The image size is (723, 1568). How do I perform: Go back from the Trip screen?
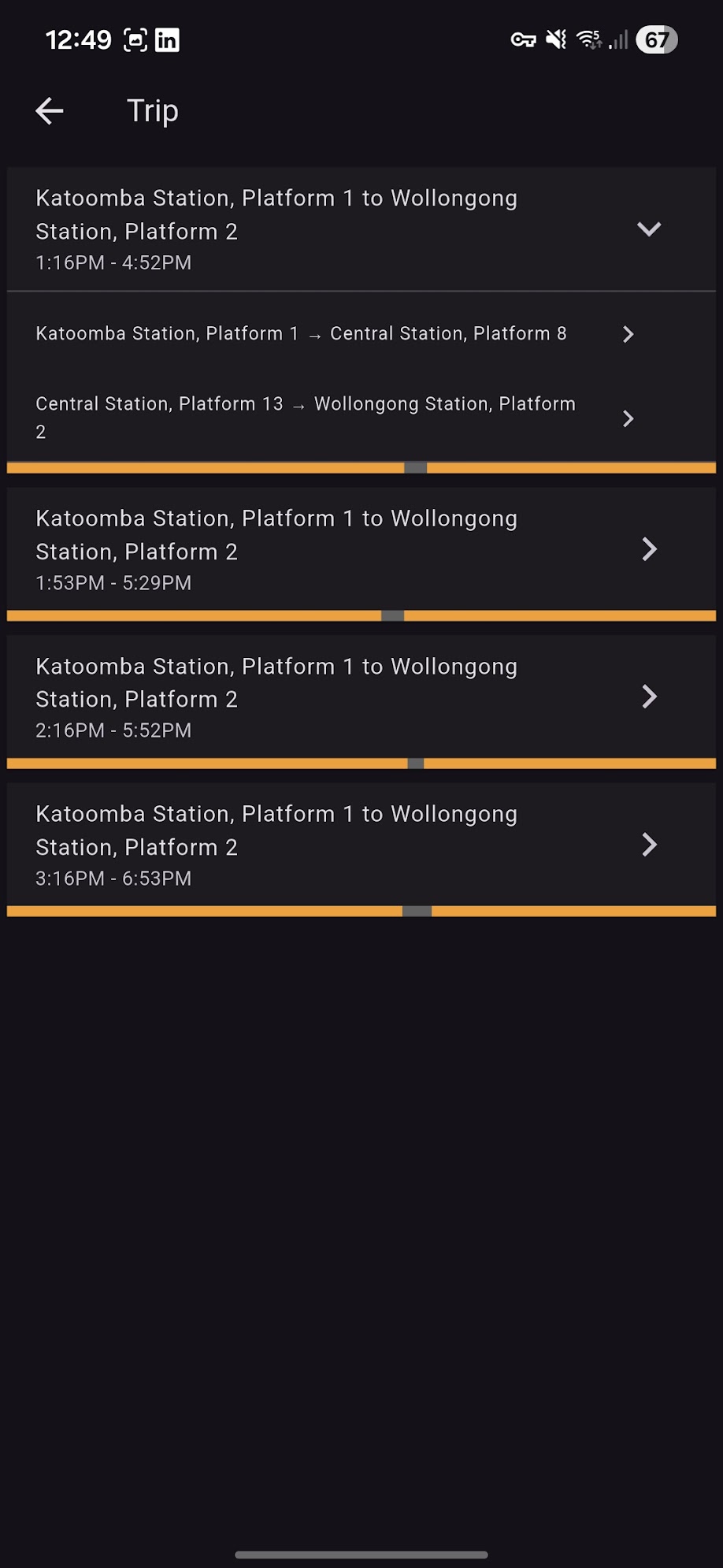coord(50,111)
